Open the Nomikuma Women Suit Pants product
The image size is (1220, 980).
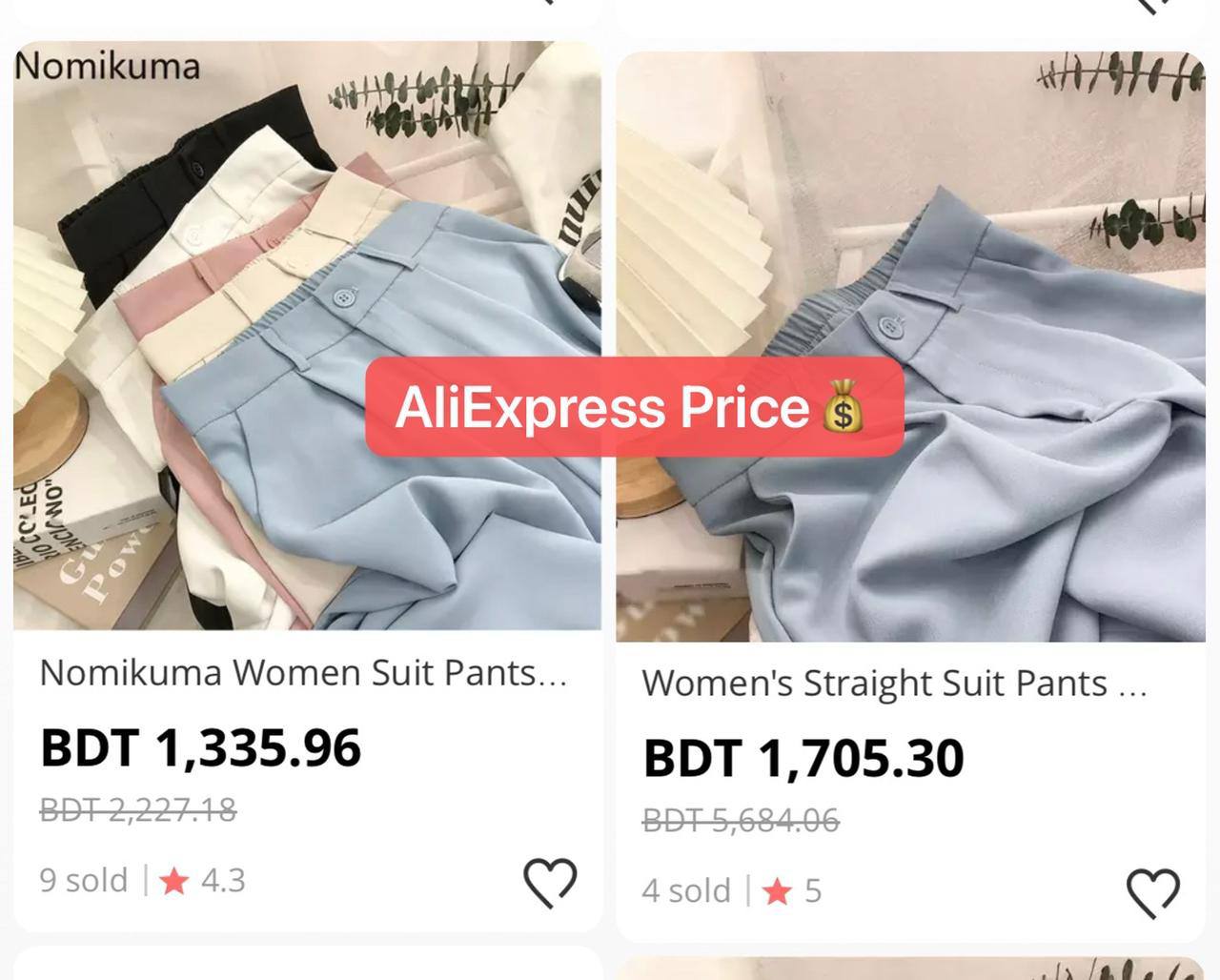tap(303, 672)
